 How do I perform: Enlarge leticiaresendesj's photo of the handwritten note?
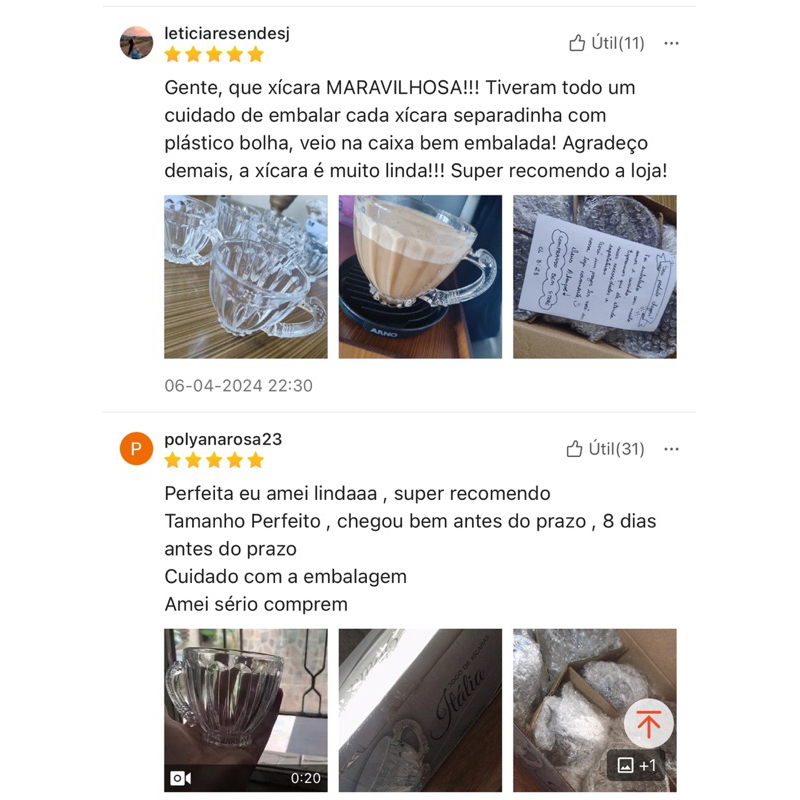point(595,277)
